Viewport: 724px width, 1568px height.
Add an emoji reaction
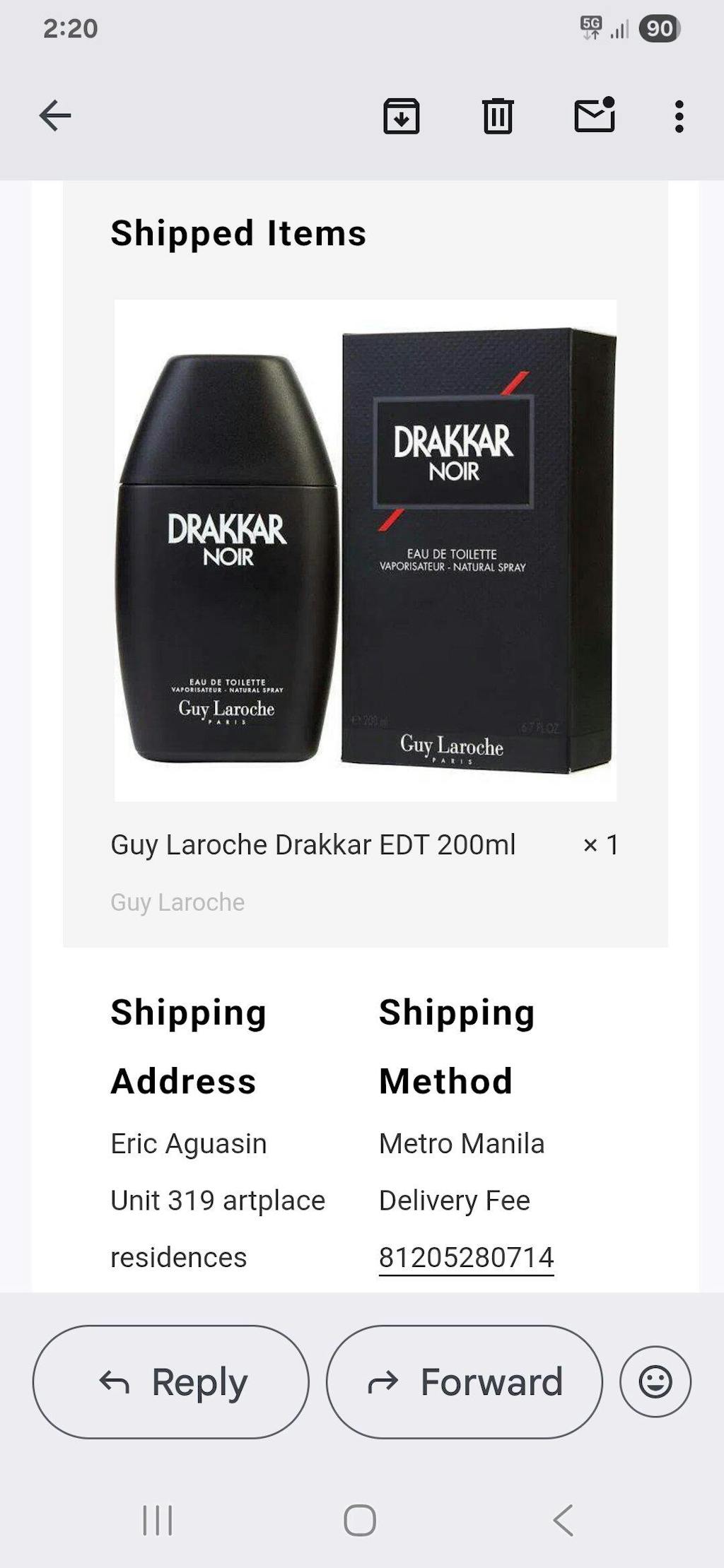(x=655, y=1381)
